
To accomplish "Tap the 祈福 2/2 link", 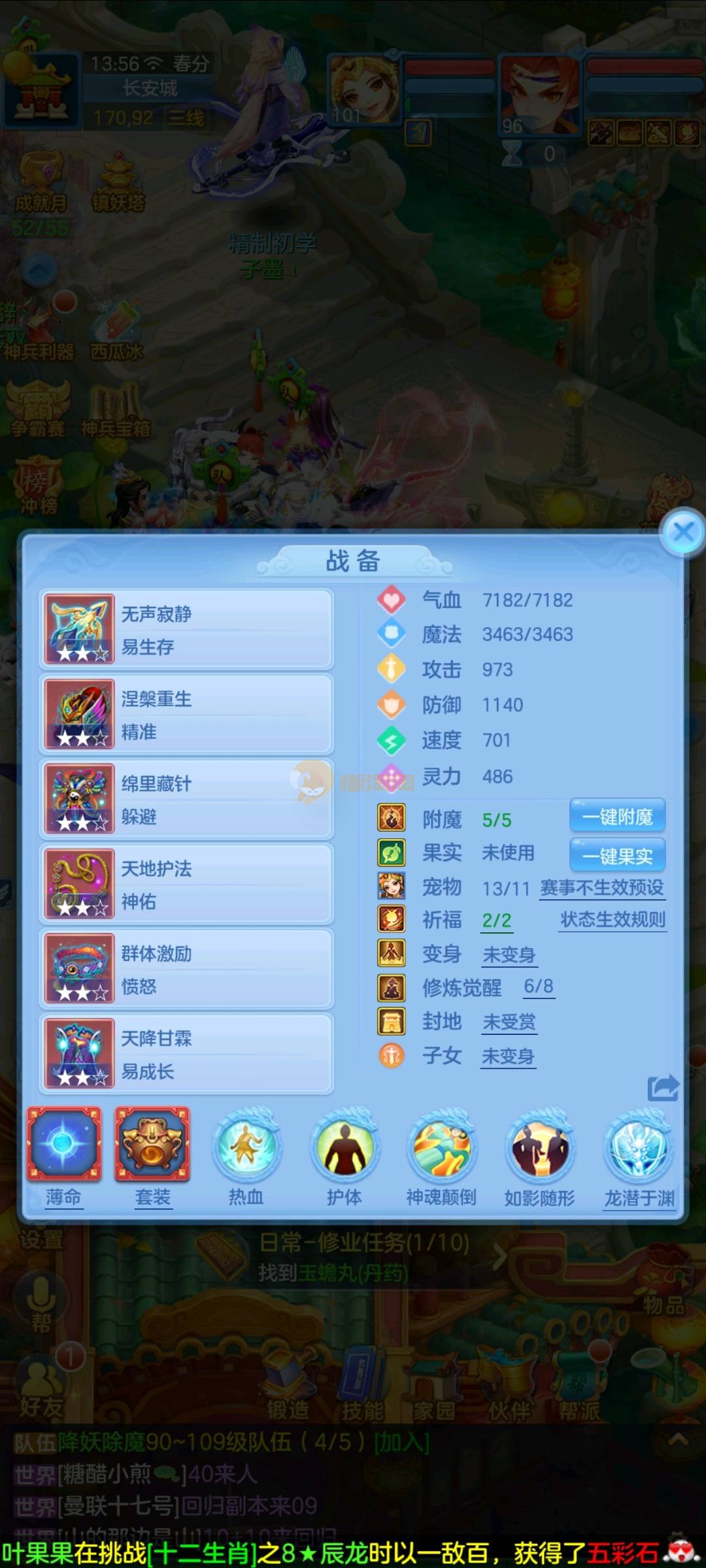I will coord(497,921).
